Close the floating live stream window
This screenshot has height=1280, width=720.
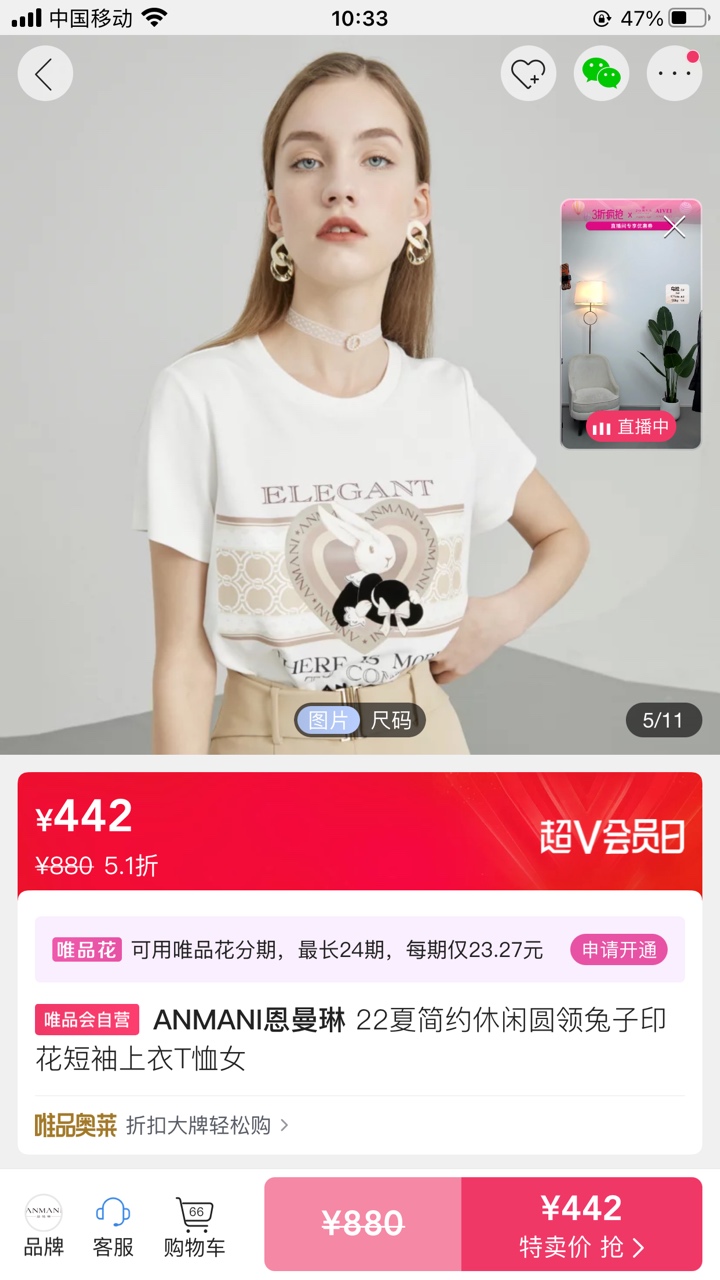click(676, 227)
